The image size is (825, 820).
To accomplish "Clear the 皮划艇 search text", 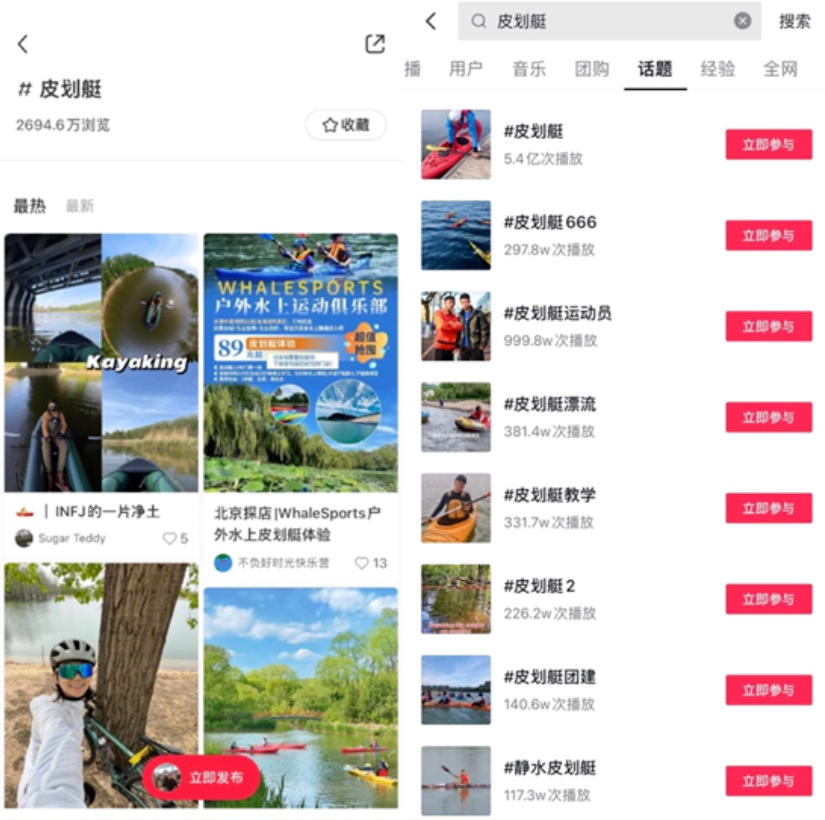I will (742, 21).
